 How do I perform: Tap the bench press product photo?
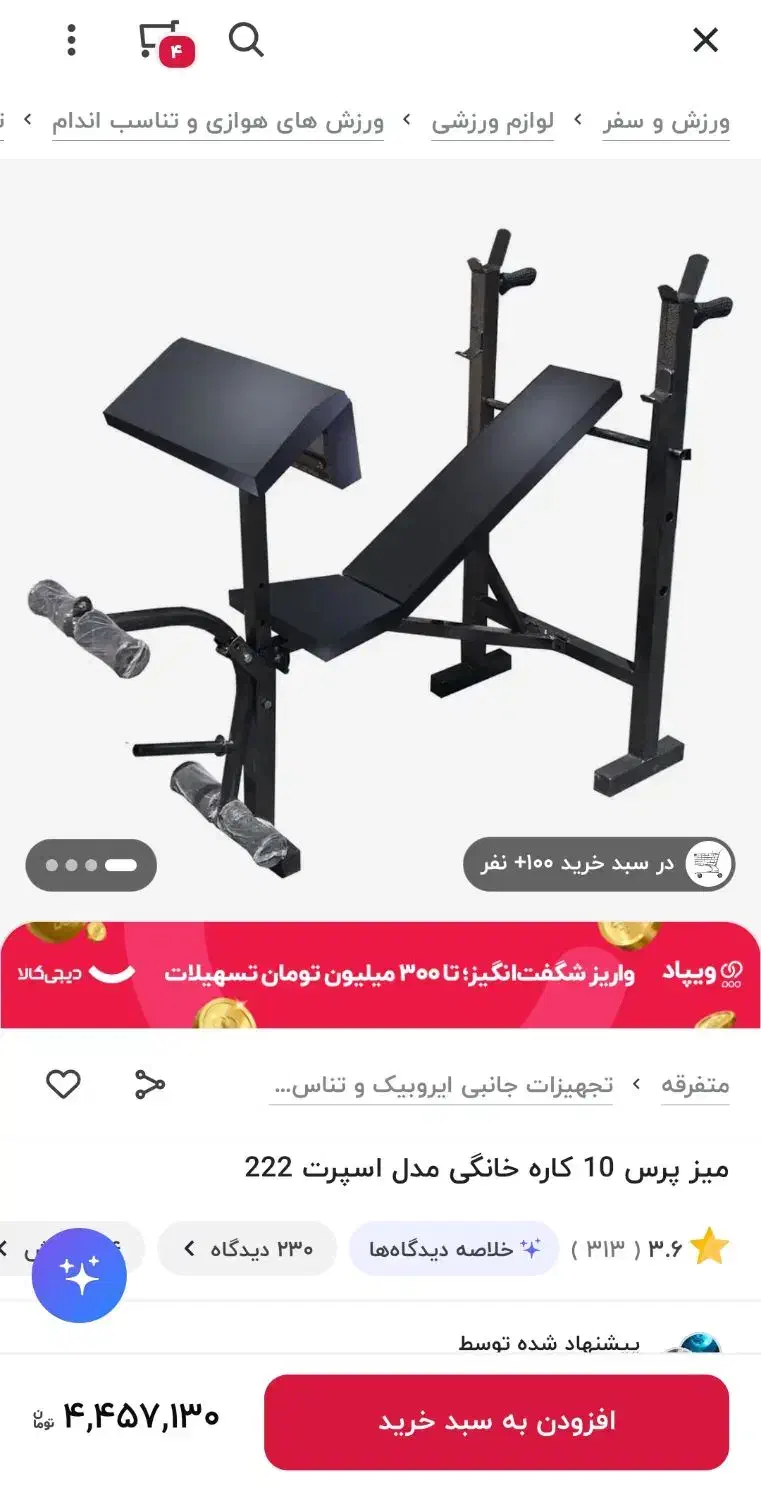(x=380, y=520)
